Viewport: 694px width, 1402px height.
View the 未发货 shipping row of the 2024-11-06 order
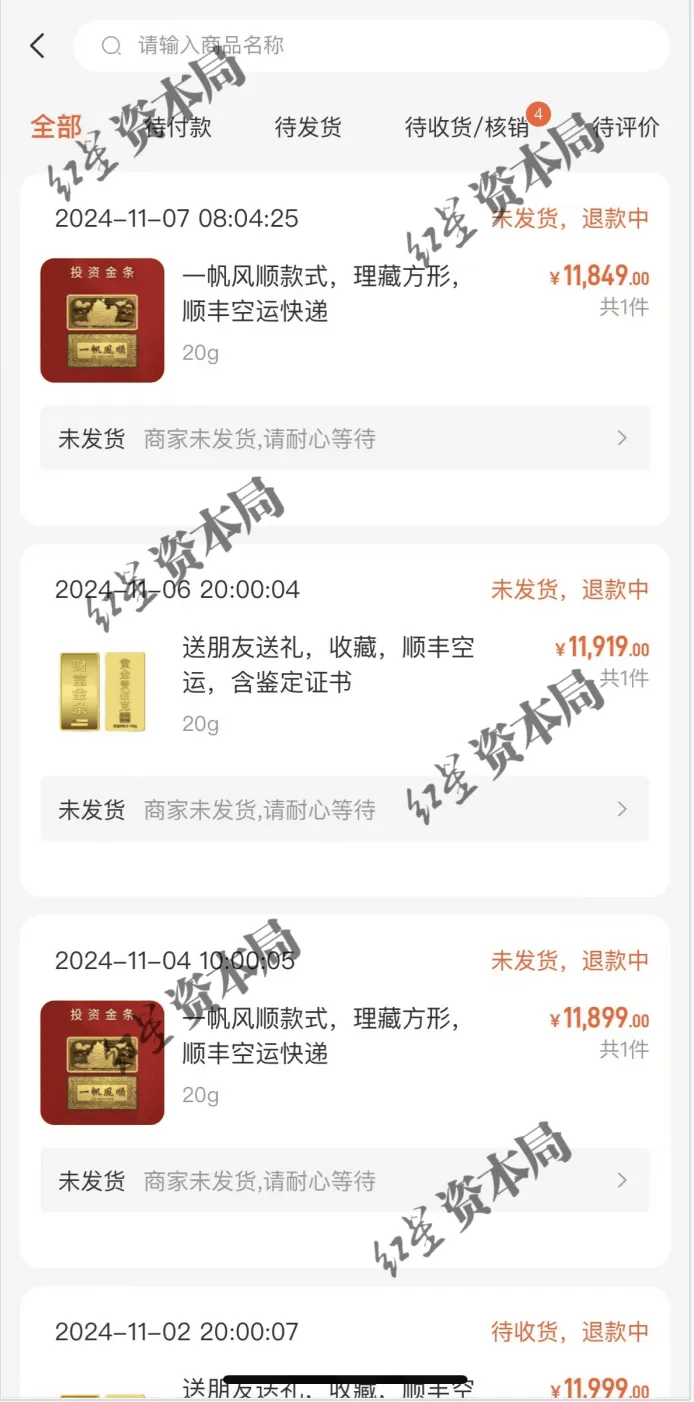(345, 809)
